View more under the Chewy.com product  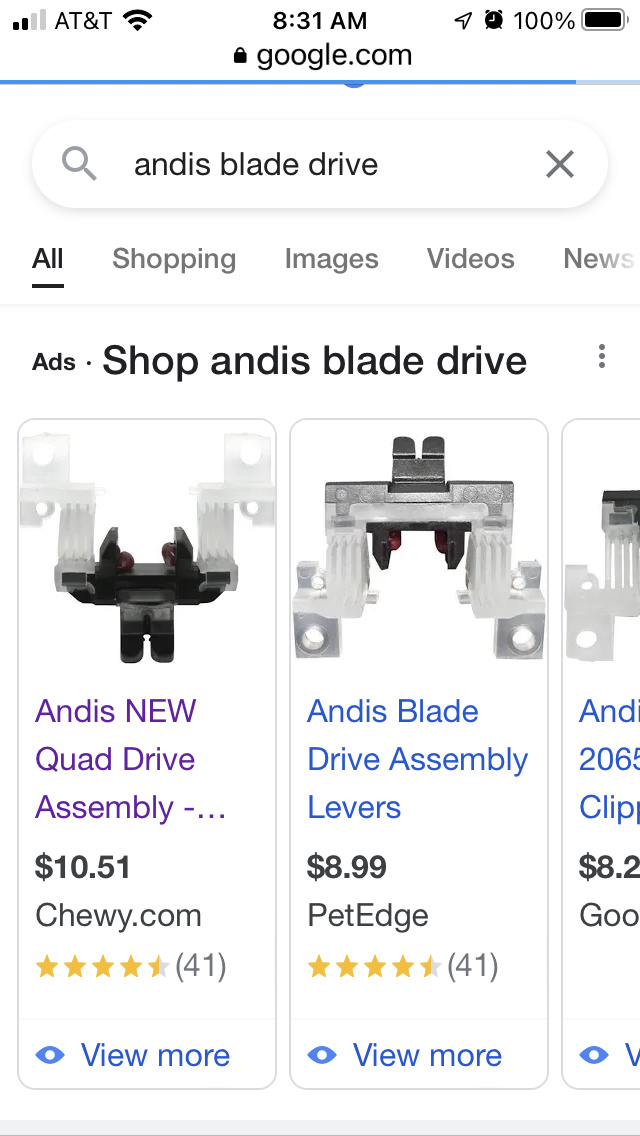[133, 1055]
